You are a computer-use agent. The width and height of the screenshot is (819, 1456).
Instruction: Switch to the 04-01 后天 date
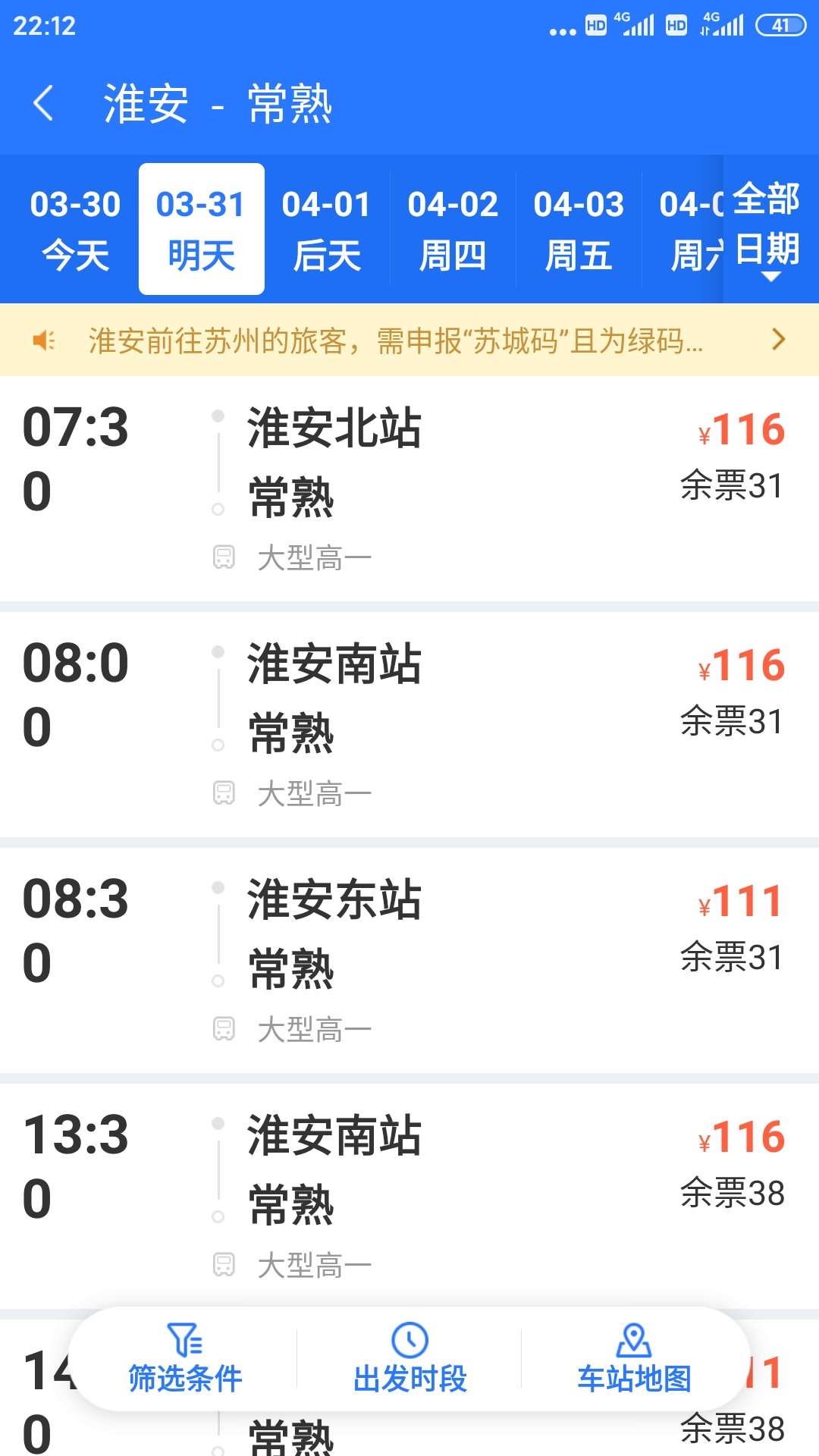click(327, 229)
